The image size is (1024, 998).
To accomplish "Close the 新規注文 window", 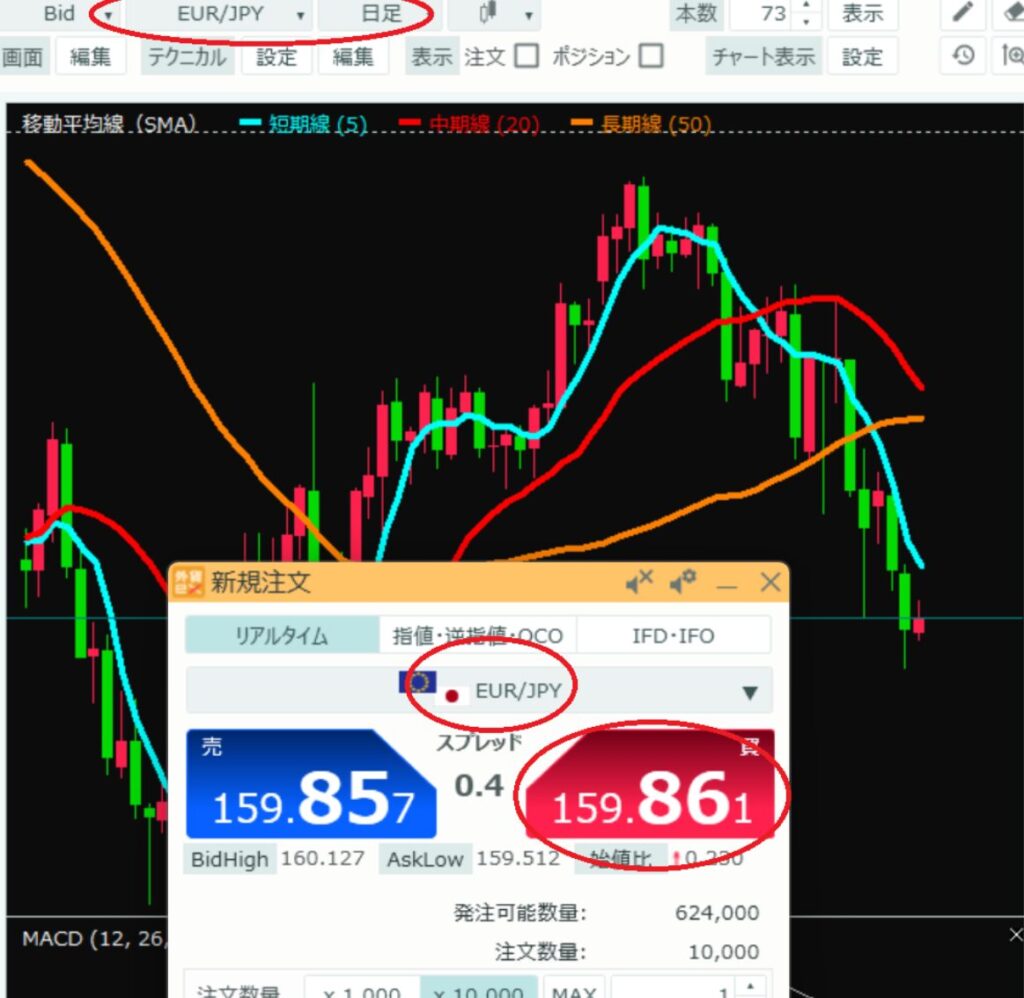I will point(769,582).
